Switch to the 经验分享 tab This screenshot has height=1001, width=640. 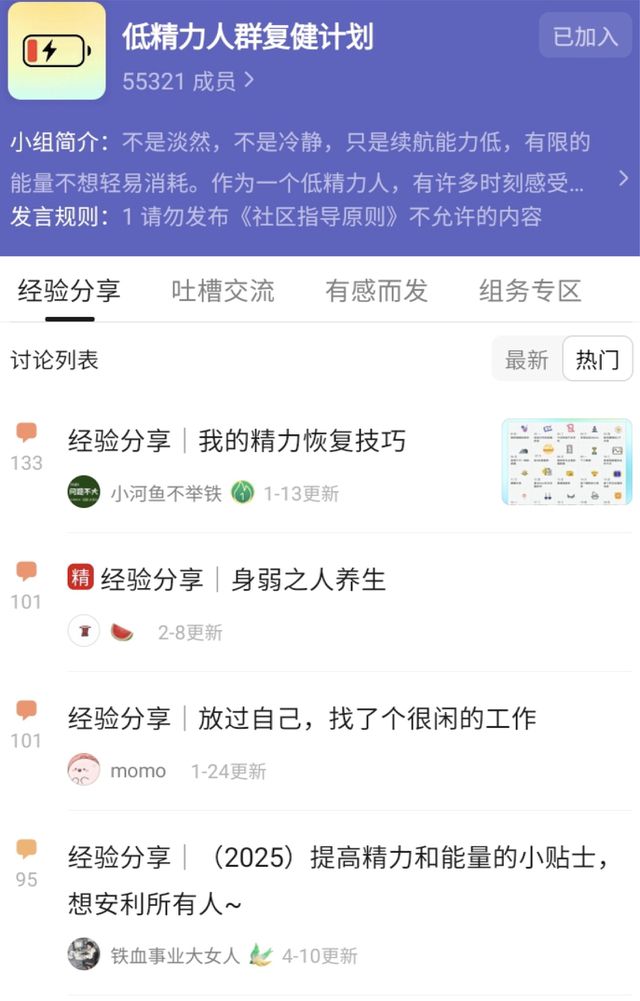coord(69,291)
